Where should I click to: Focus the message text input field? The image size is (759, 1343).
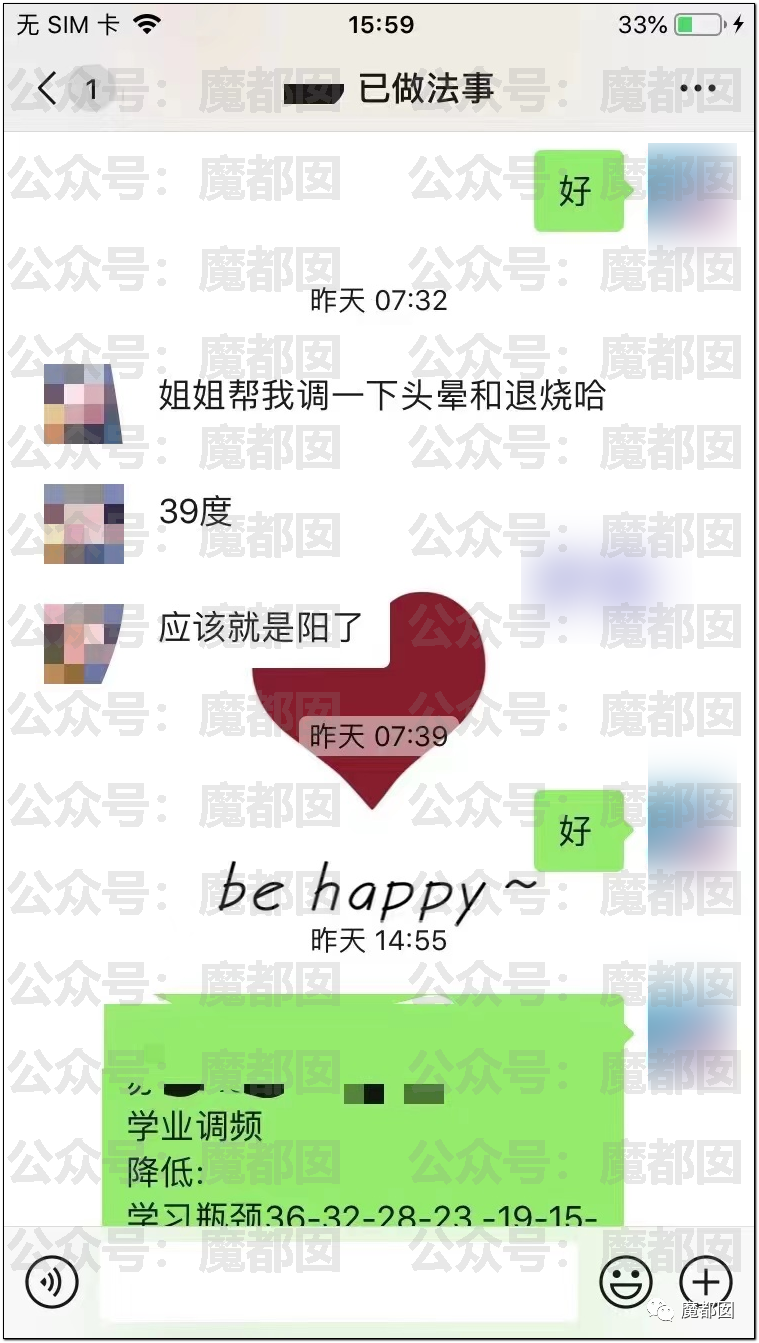(338, 1281)
